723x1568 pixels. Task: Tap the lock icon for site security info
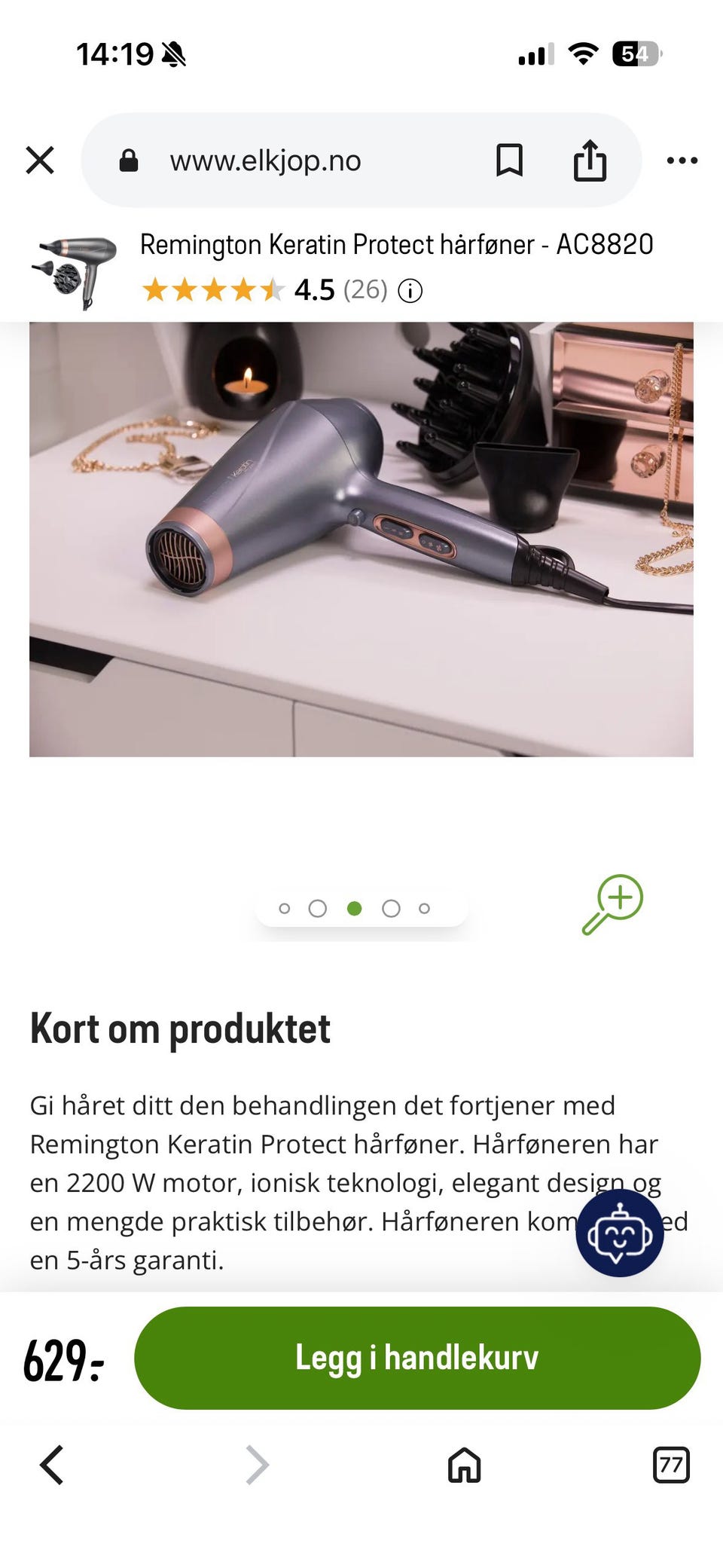128,160
